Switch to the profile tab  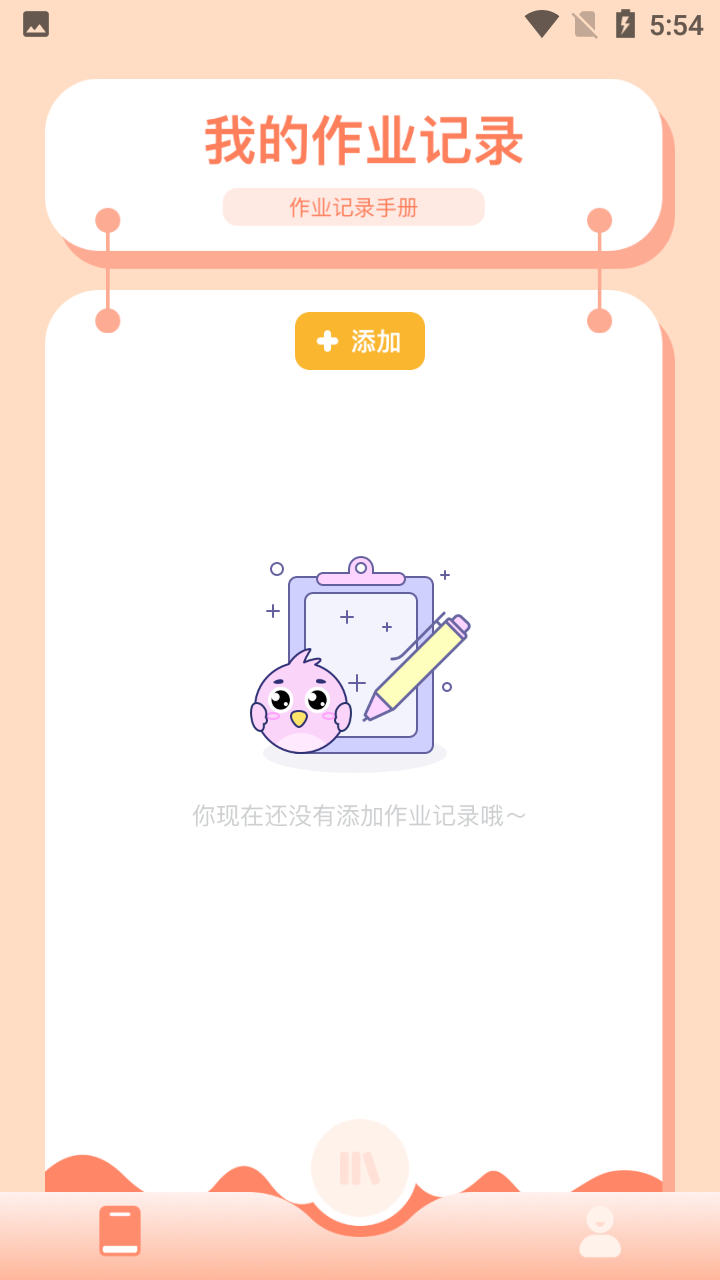point(600,1231)
